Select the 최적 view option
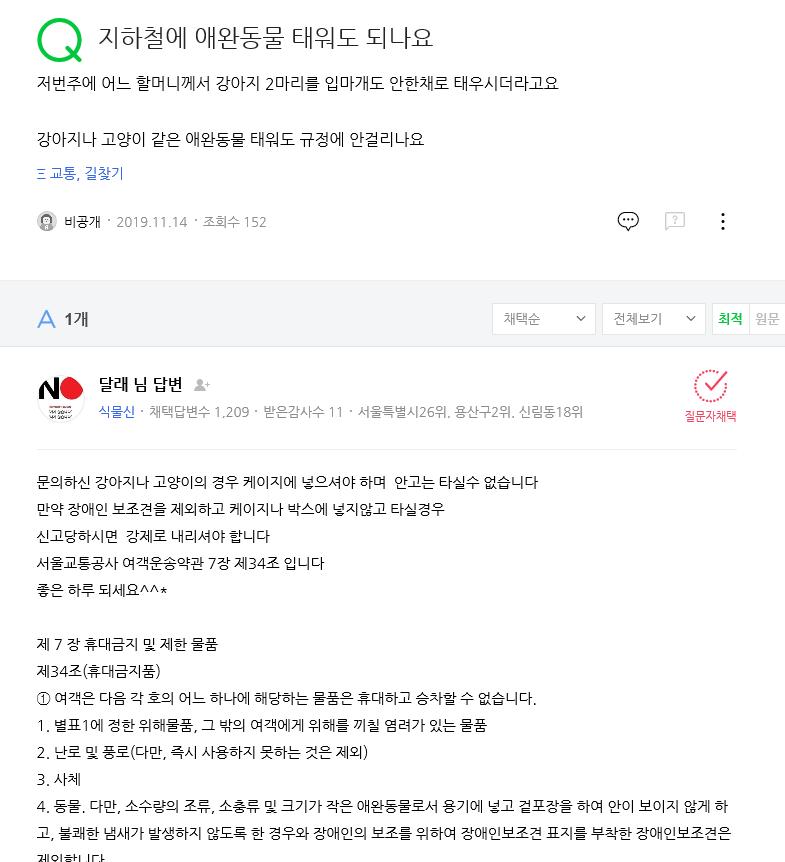This screenshot has height=862, width=785. [730, 319]
